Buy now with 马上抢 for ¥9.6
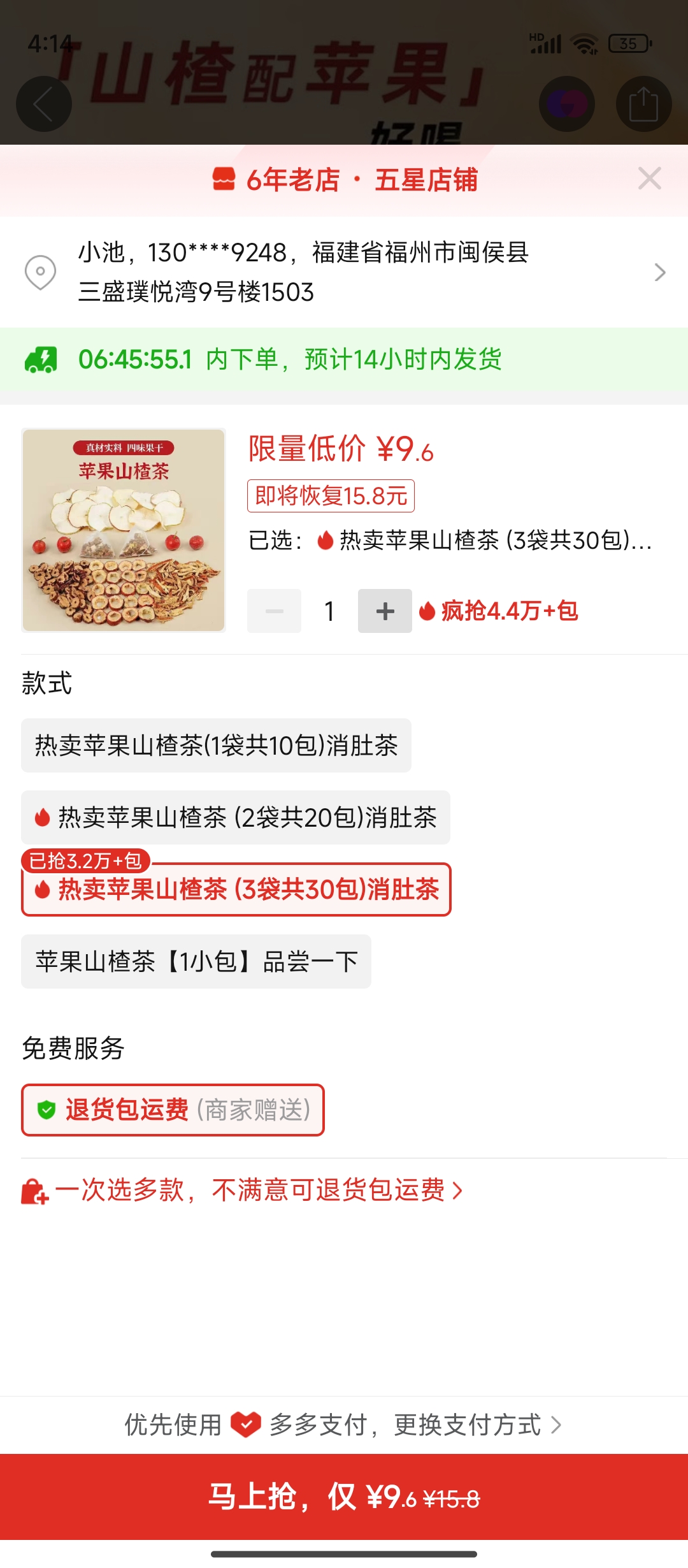The width and height of the screenshot is (688, 1568). [344, 1497]
